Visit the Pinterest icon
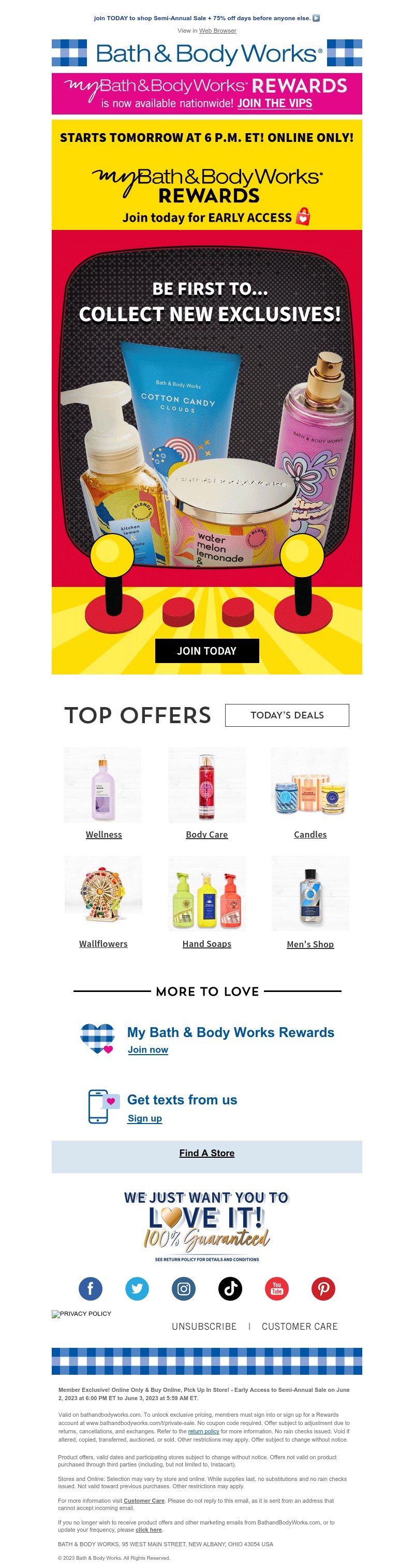Screen dimensions: 414x1568 click(323, 1289)
